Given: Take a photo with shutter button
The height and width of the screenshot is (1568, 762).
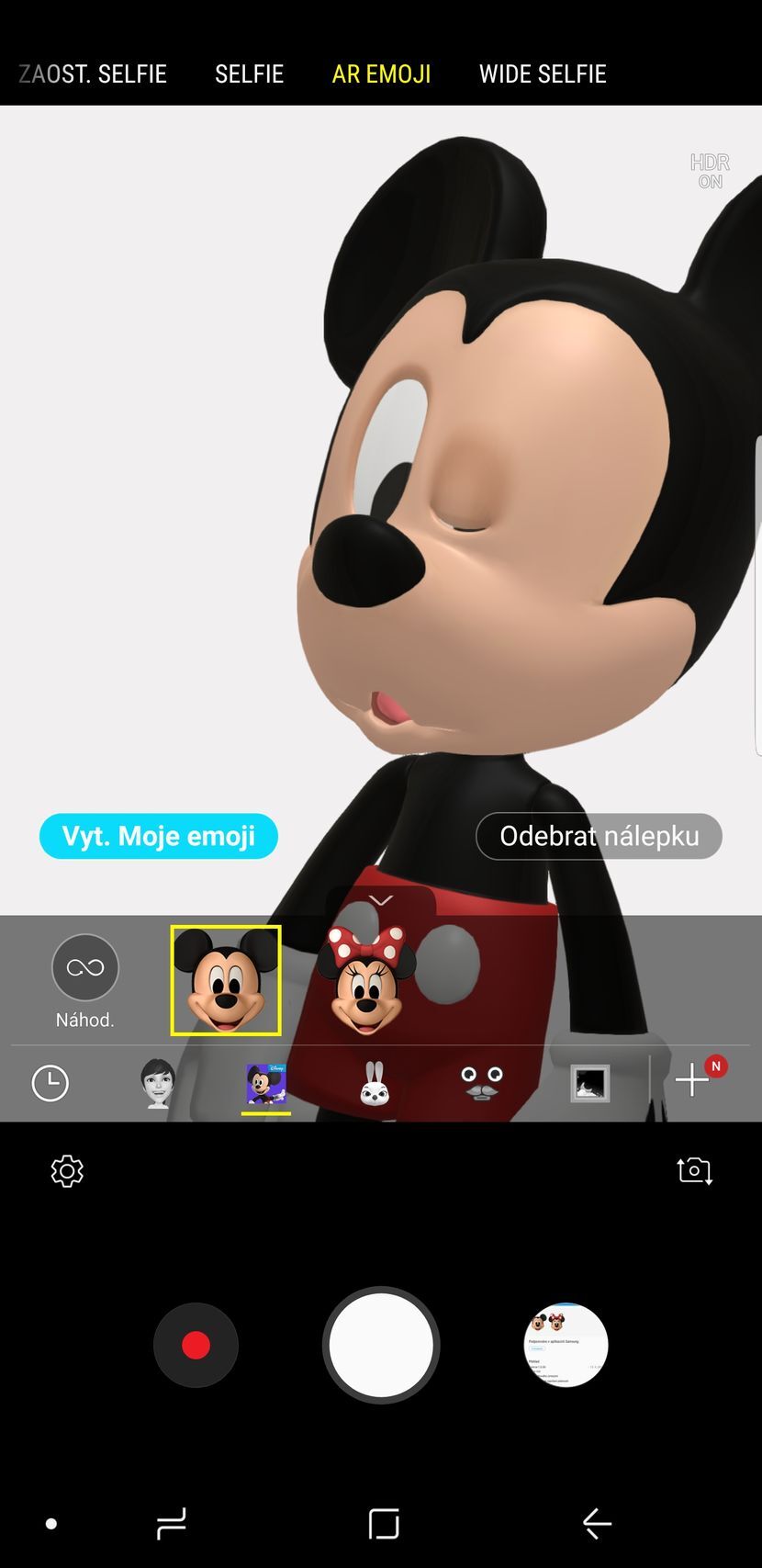Looking at the screenshot, I should [x=381, y=1345].
